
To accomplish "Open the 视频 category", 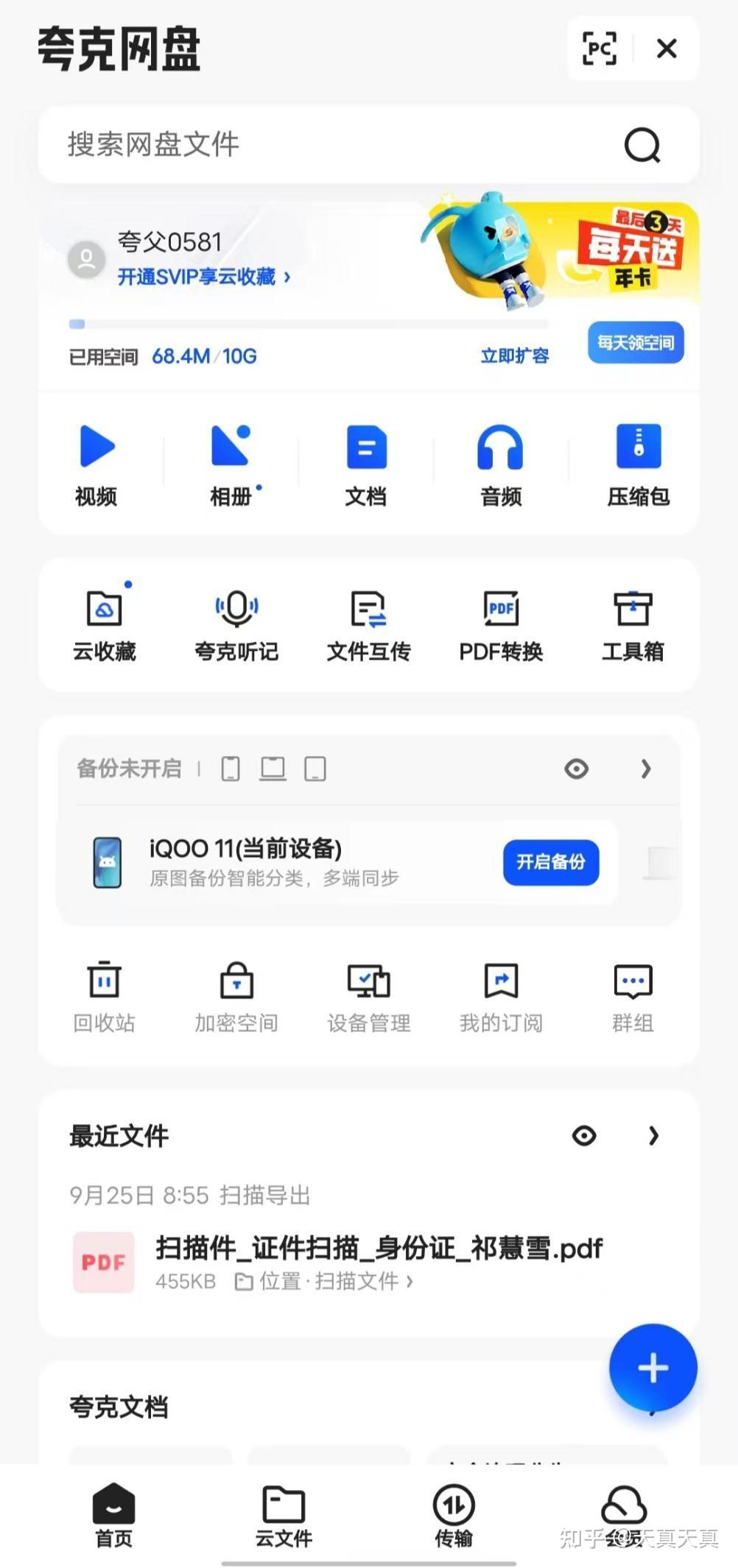I will coord(96,465).
